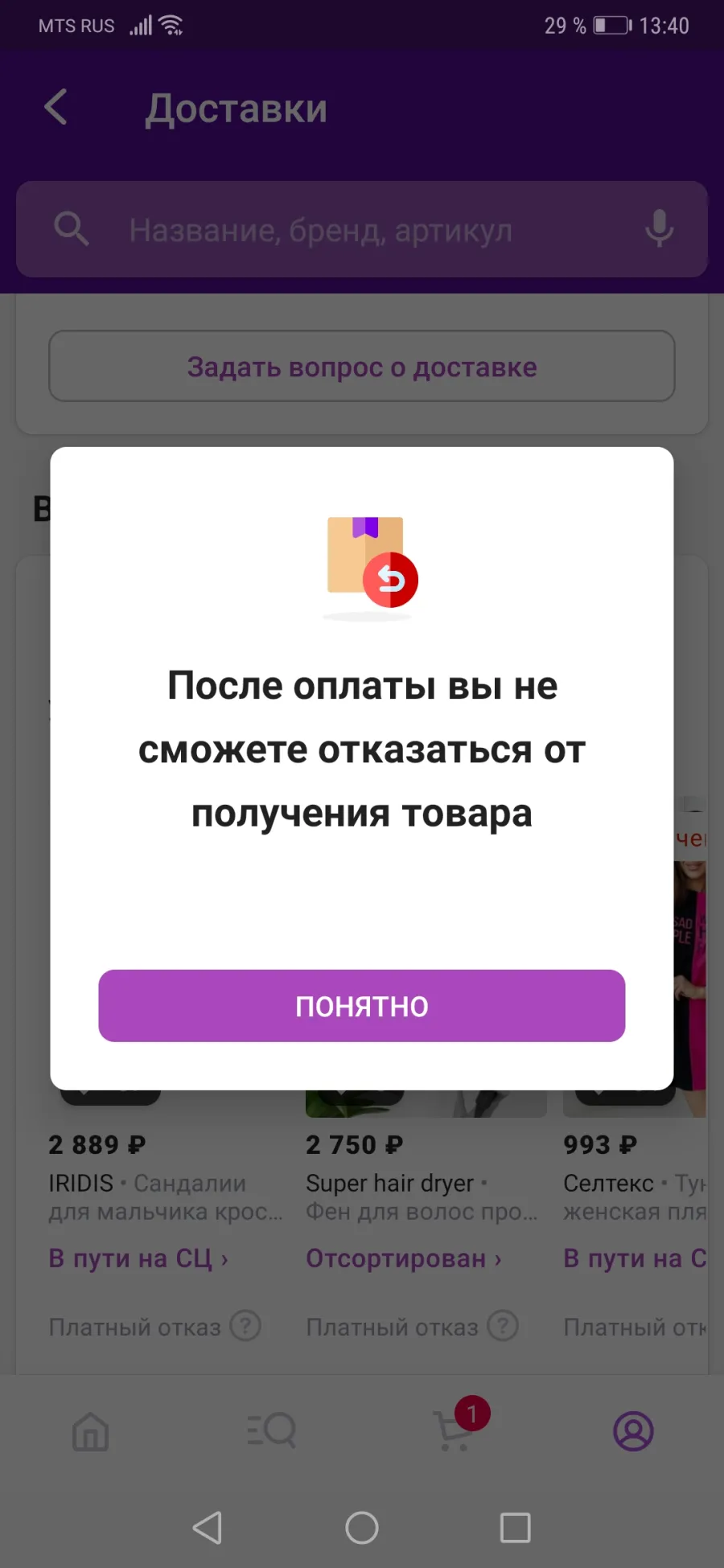
Task: Confirm the dialog with ПОНЯТНО button
Action: pyautogui.click(x=362, y=1005)
